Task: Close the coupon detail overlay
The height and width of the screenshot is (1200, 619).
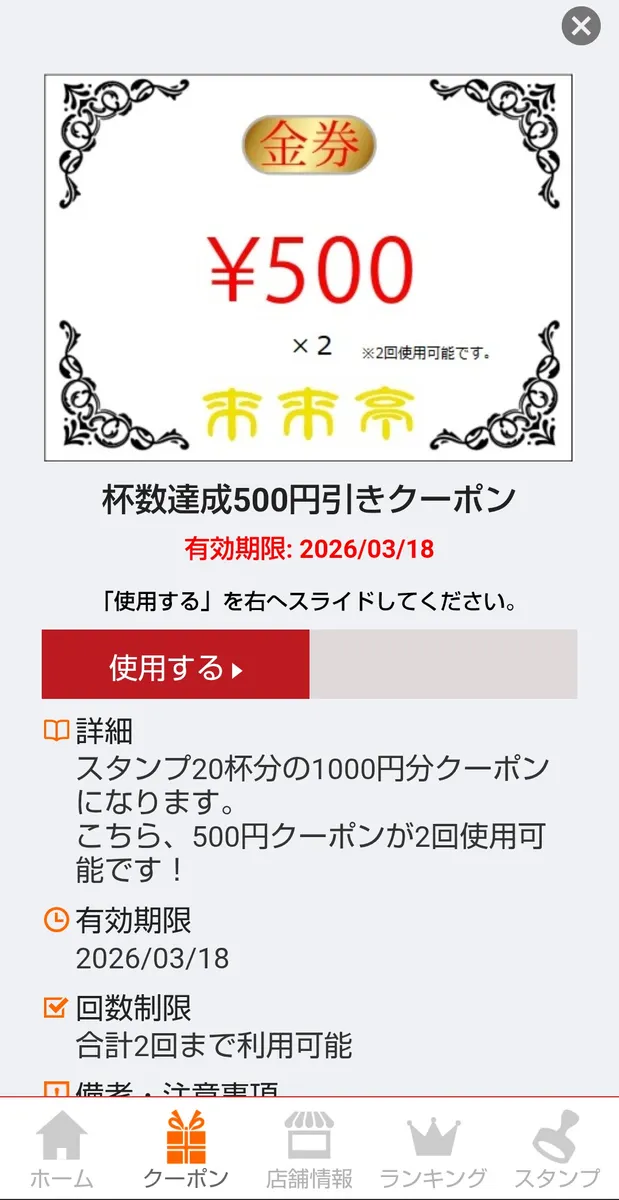Action: pos(581,26)
